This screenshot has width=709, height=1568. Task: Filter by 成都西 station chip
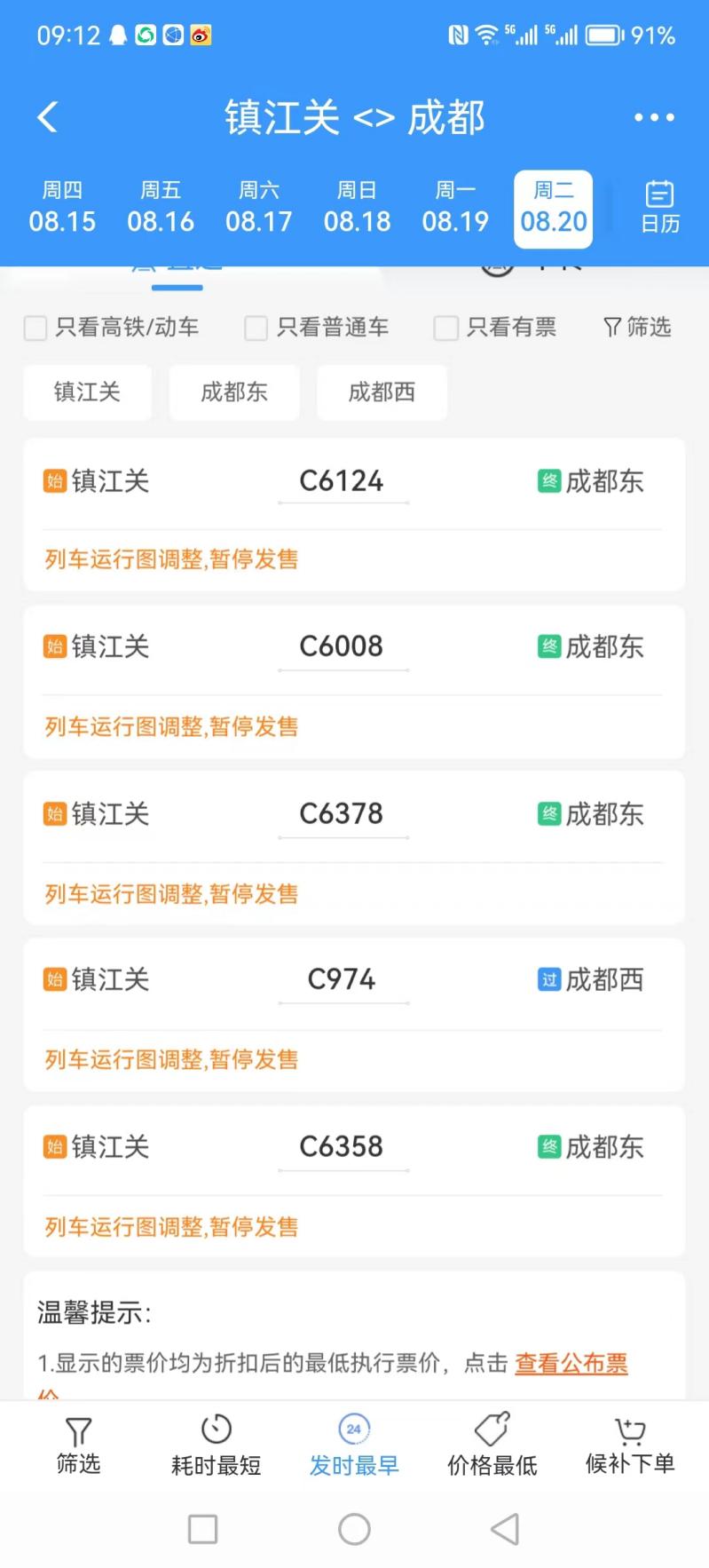pos(382,392)
